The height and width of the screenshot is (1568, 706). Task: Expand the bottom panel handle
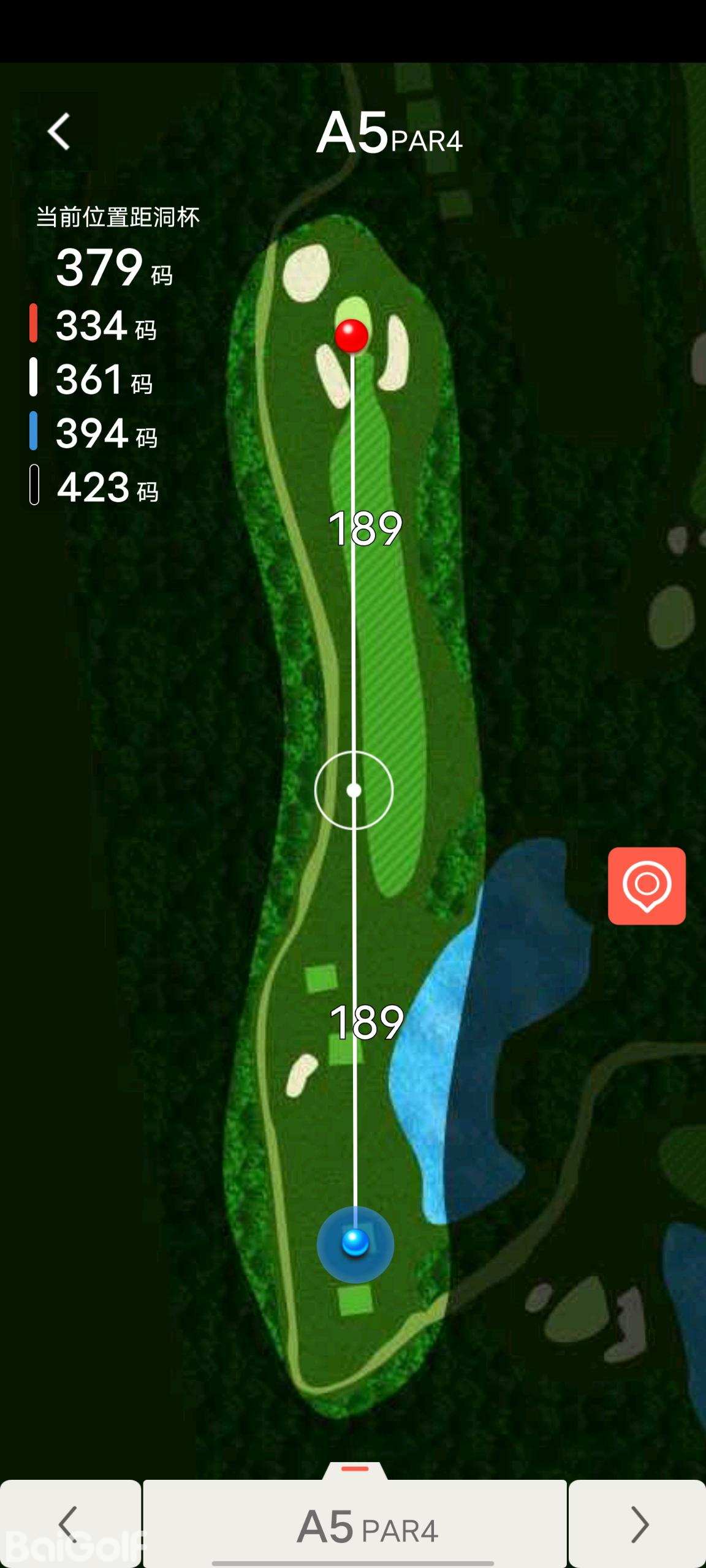(355, 1470)
